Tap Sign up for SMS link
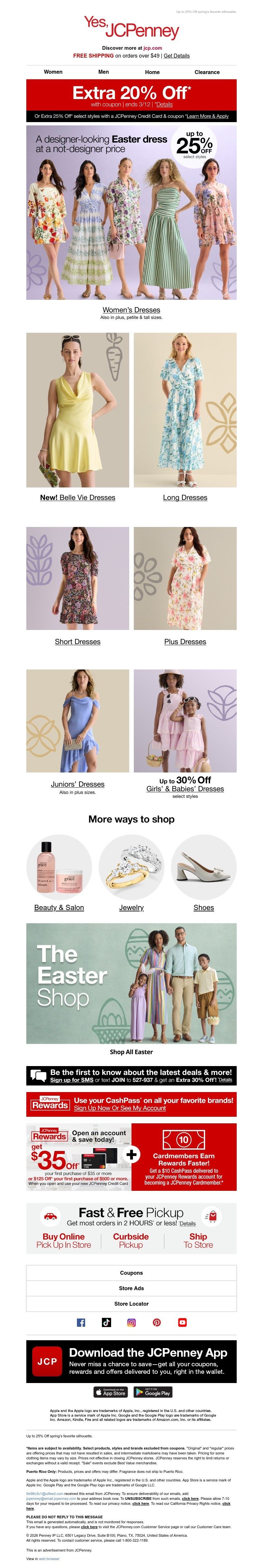Image resolution: width=263 pixels, height=1568 pixels. pyautogui.click(x=72, y=1080)
